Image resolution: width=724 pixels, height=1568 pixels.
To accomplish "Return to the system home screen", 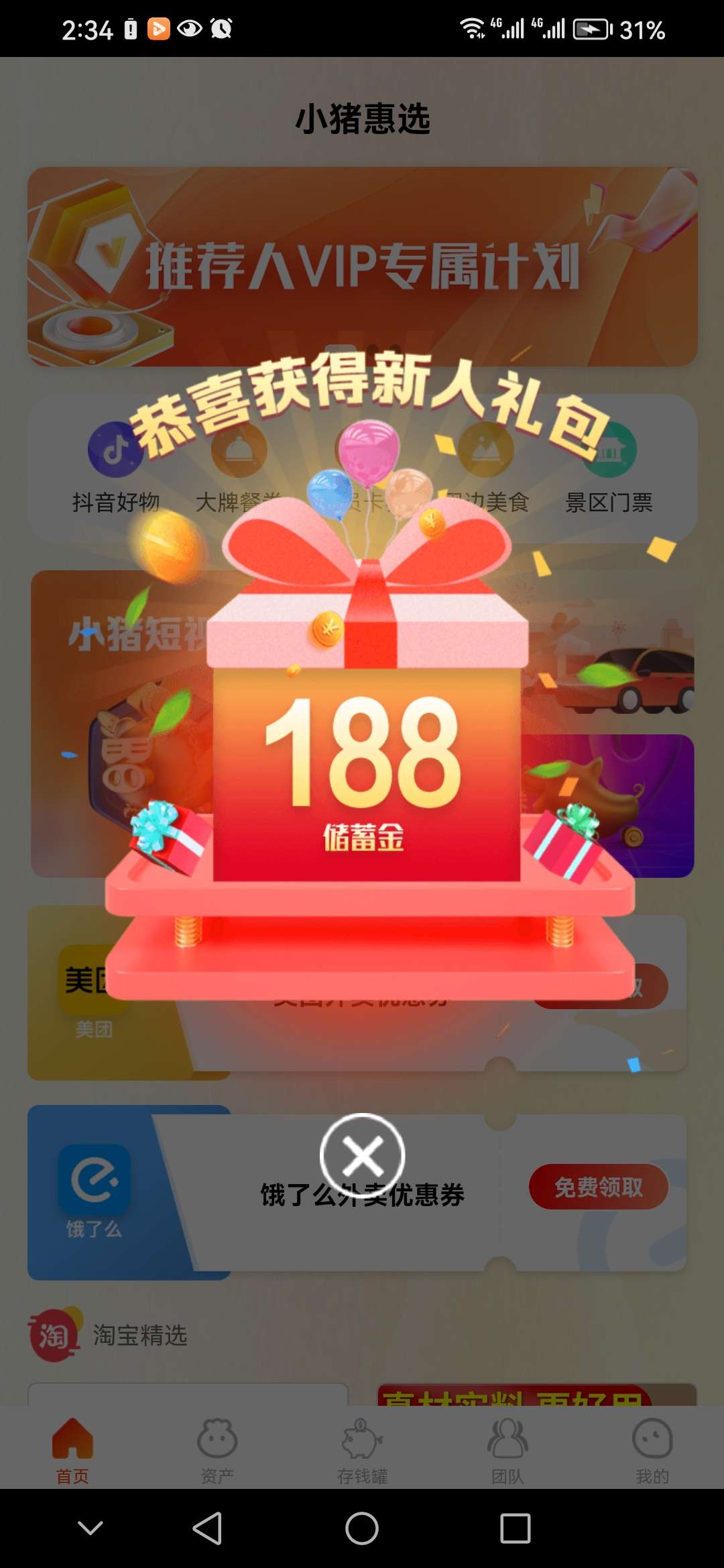I will [x=362, y=1528].
